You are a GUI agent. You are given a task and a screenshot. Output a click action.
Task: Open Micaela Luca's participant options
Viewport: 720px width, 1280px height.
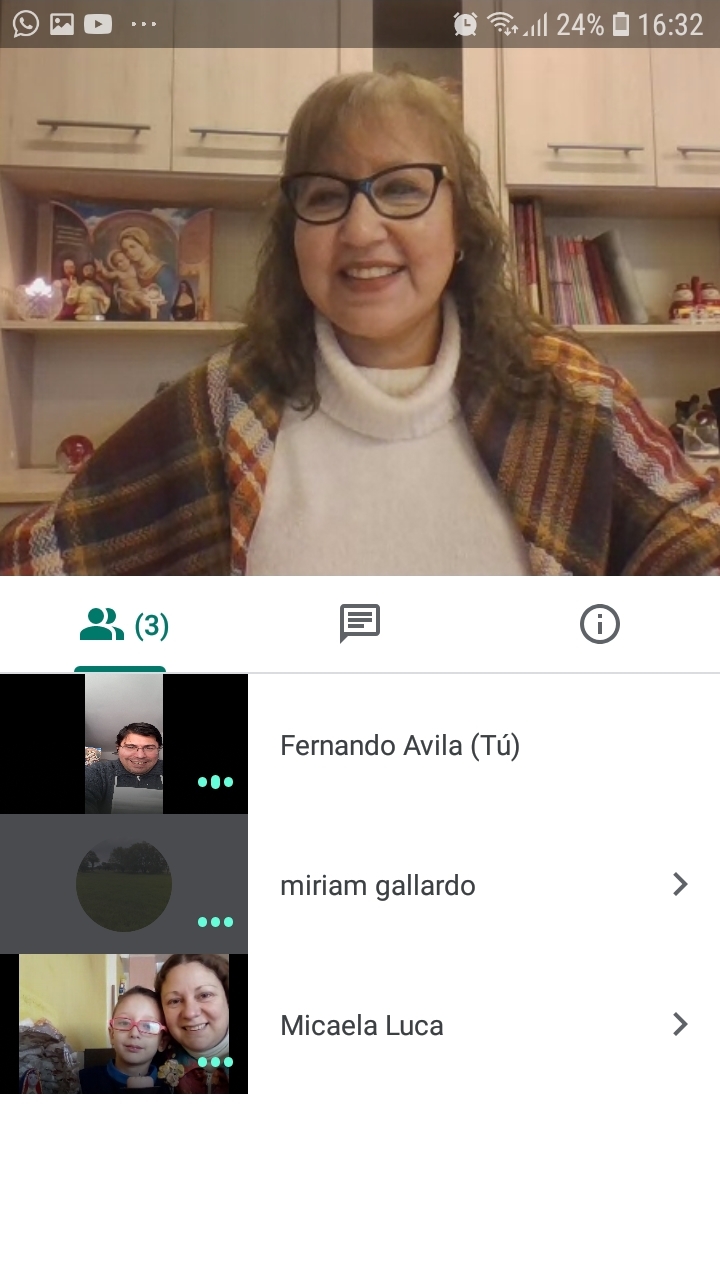(681, 1024)
